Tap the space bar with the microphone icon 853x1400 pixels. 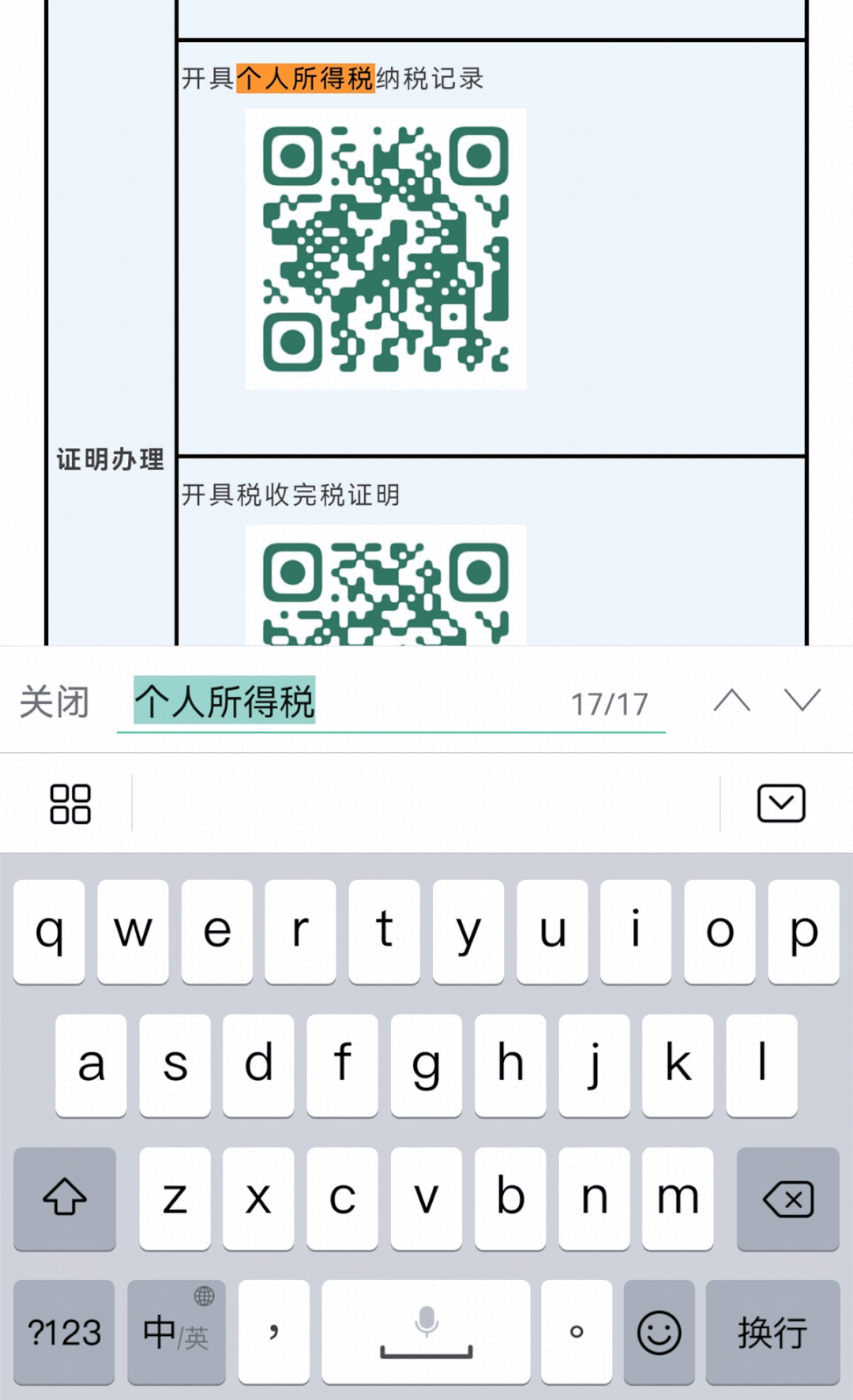point(426,1332)
